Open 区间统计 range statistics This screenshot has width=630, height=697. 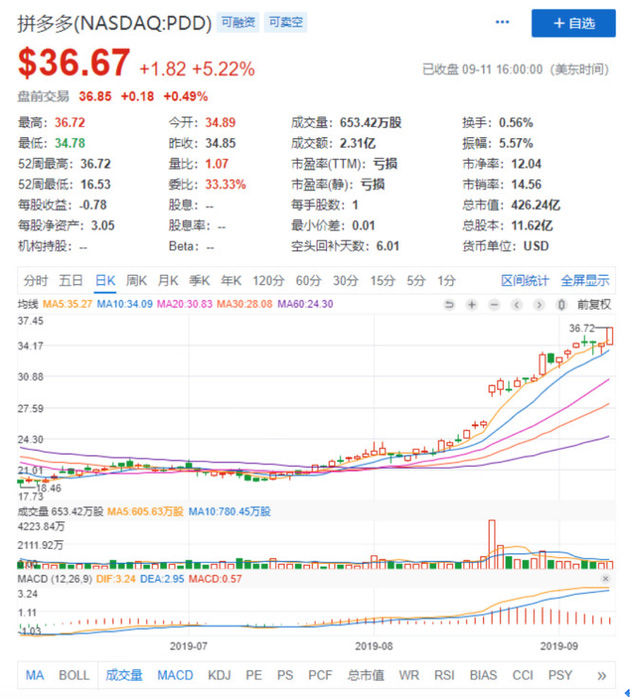(525, 280)
